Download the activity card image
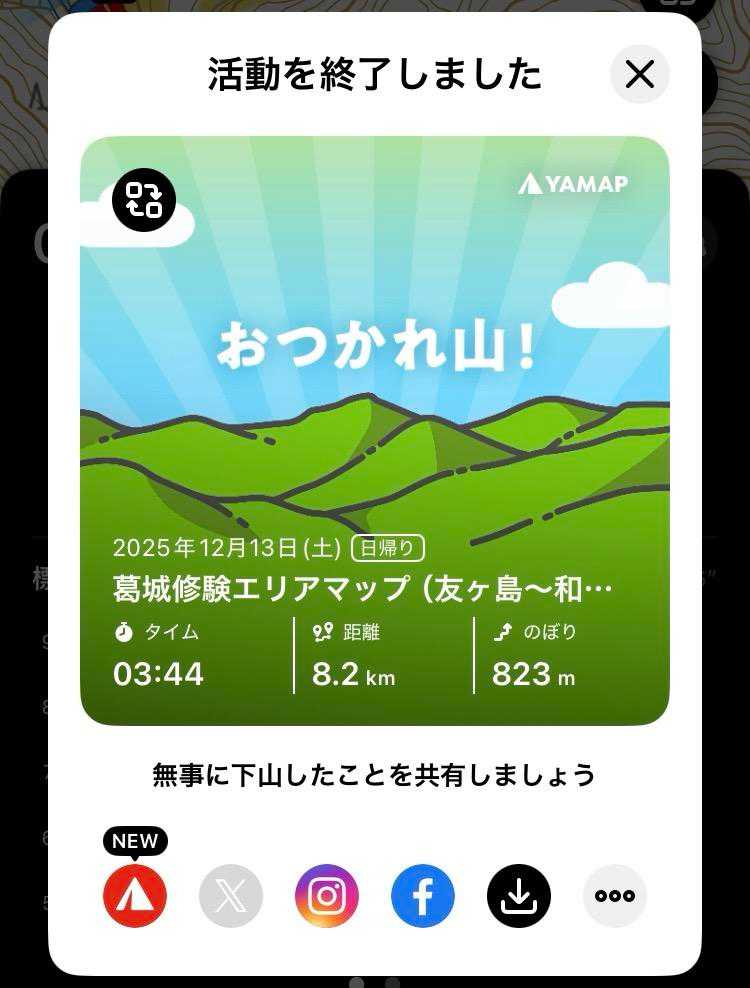Image resolution: width=750 pixels, height=988 pixels. click(519, 895)
